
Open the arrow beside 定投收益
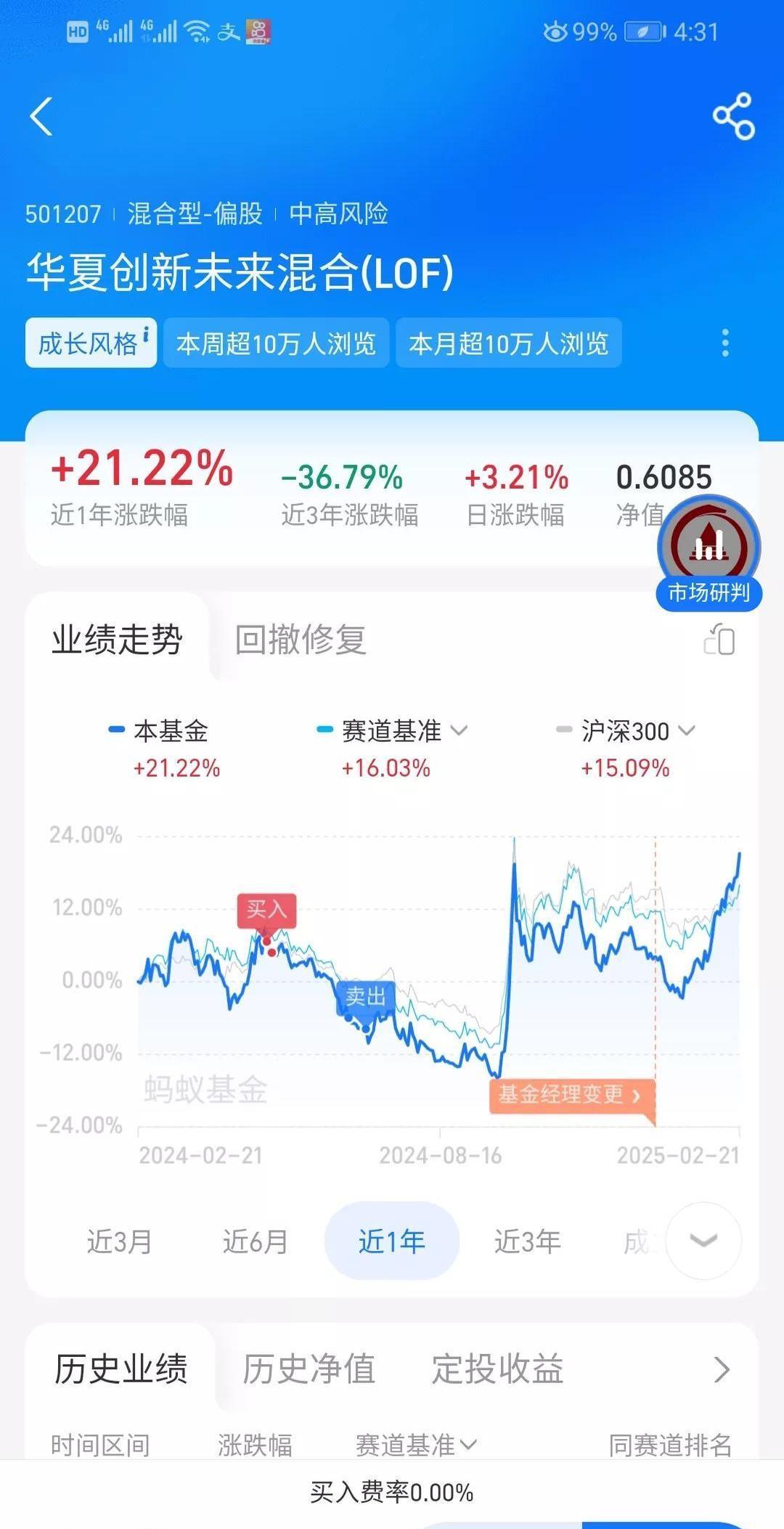coord(721,1370)
